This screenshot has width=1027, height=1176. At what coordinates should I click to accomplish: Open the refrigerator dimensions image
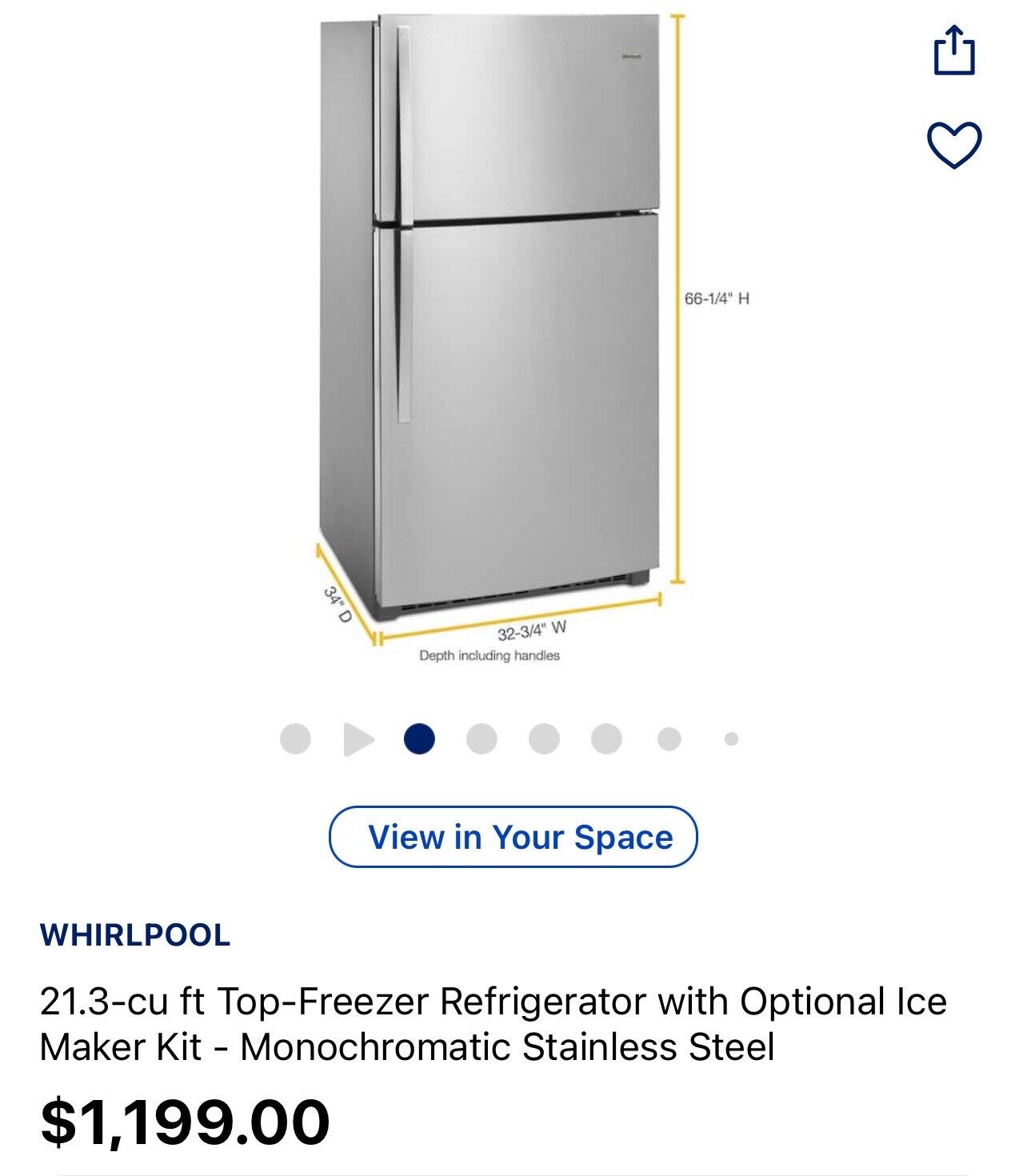(512, 336)
